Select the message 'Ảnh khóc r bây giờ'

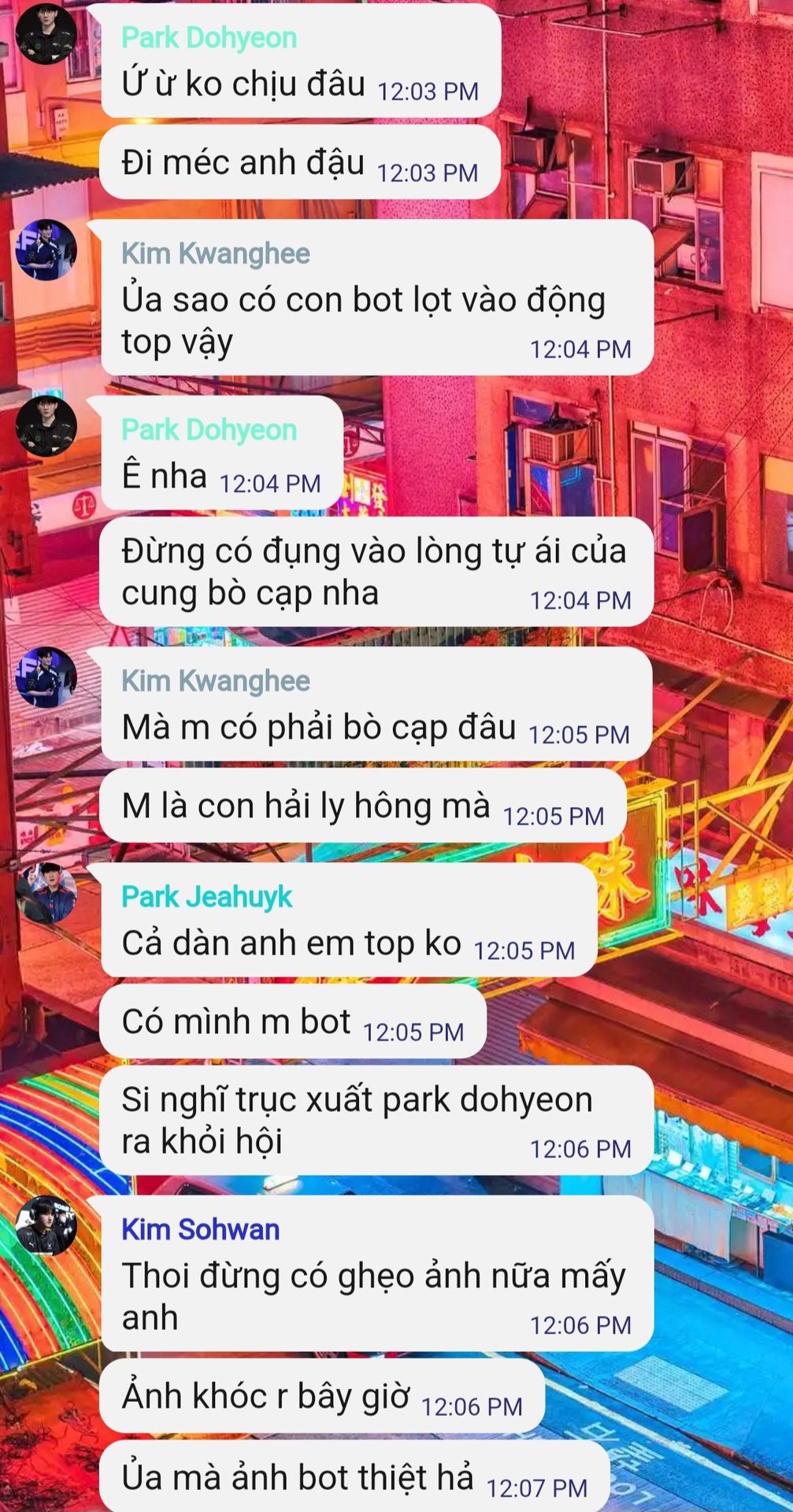(265, 1396)
